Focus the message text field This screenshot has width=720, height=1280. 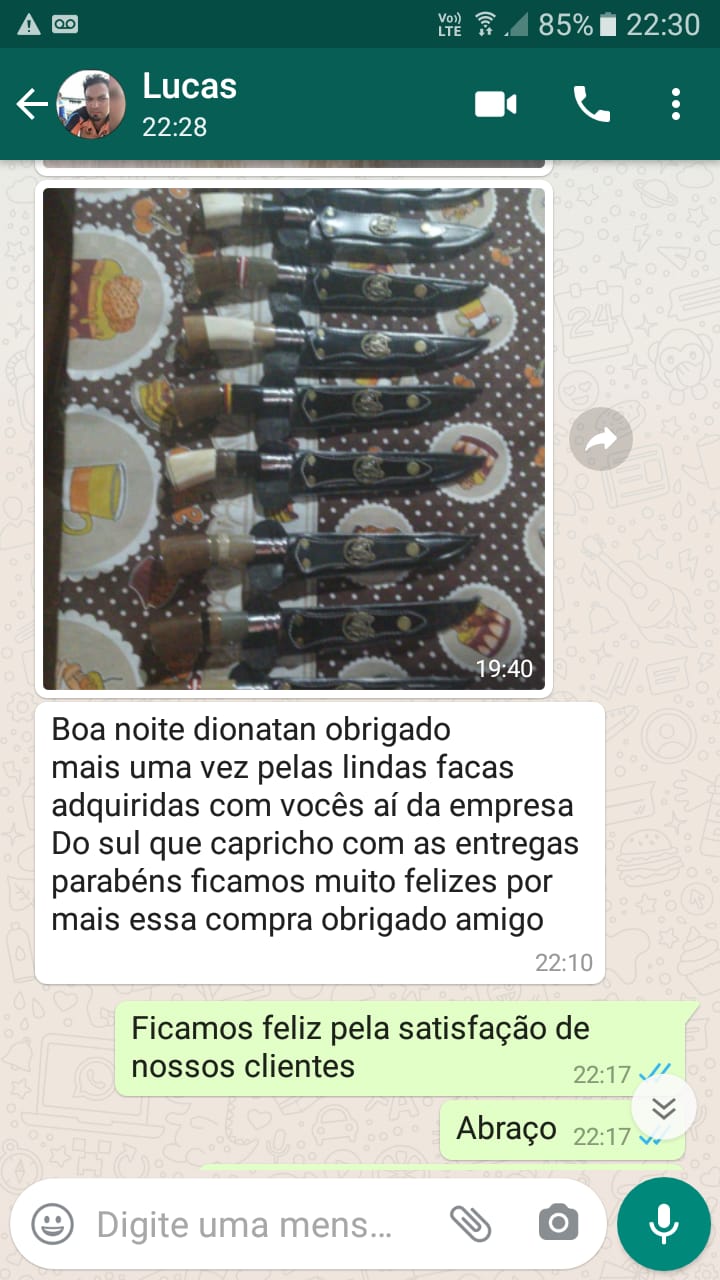tap(245, 1224)
